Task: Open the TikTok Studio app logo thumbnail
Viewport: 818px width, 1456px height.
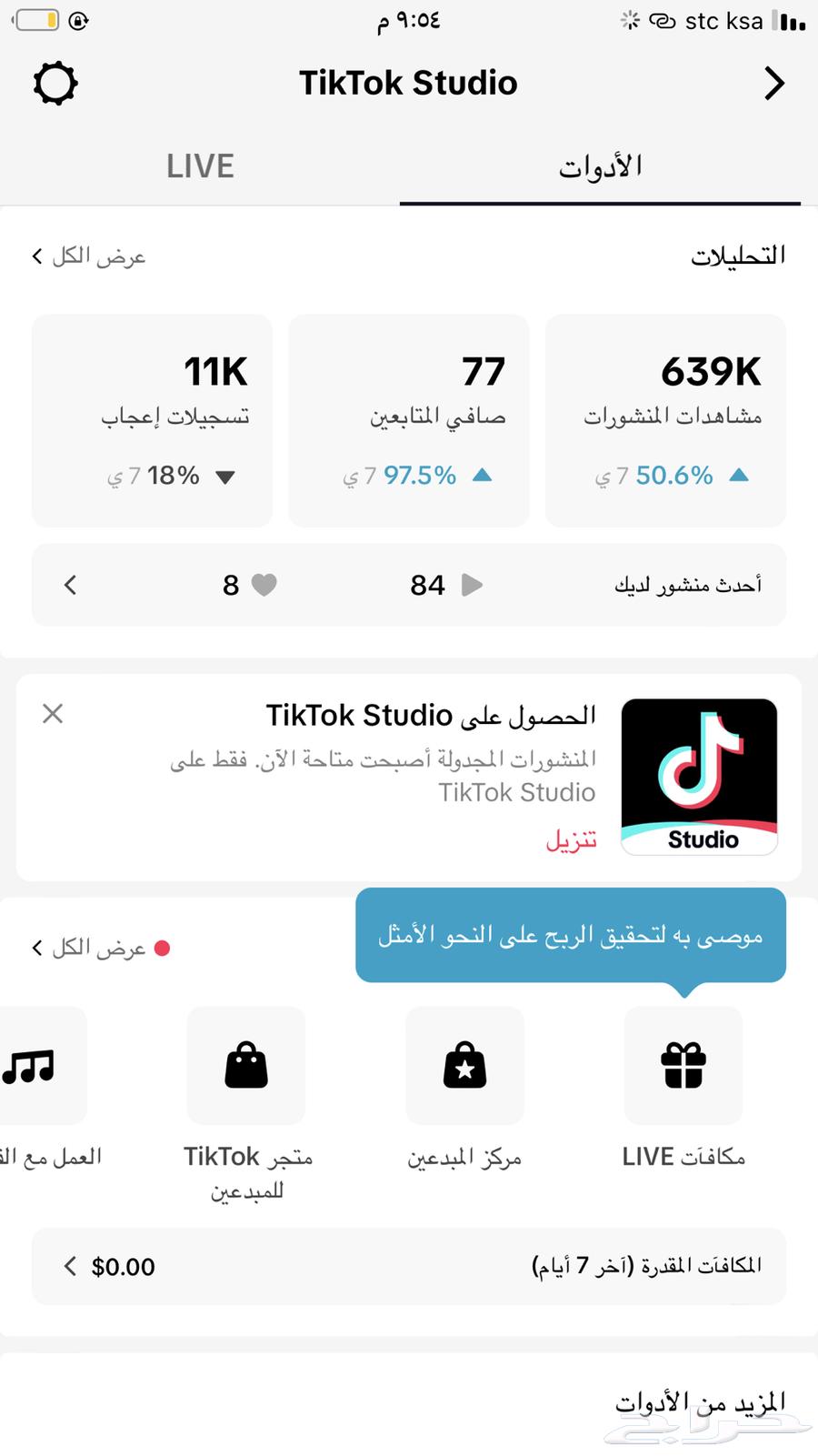Action: point(699,775)
